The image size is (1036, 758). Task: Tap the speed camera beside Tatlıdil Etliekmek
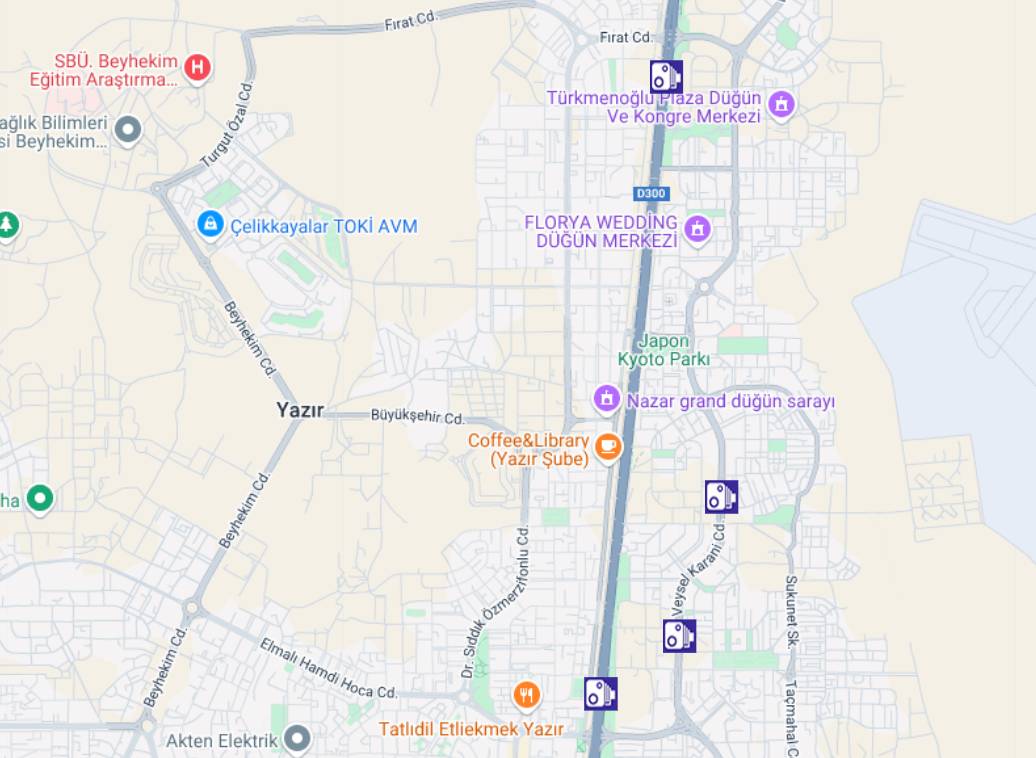[600, 693]
